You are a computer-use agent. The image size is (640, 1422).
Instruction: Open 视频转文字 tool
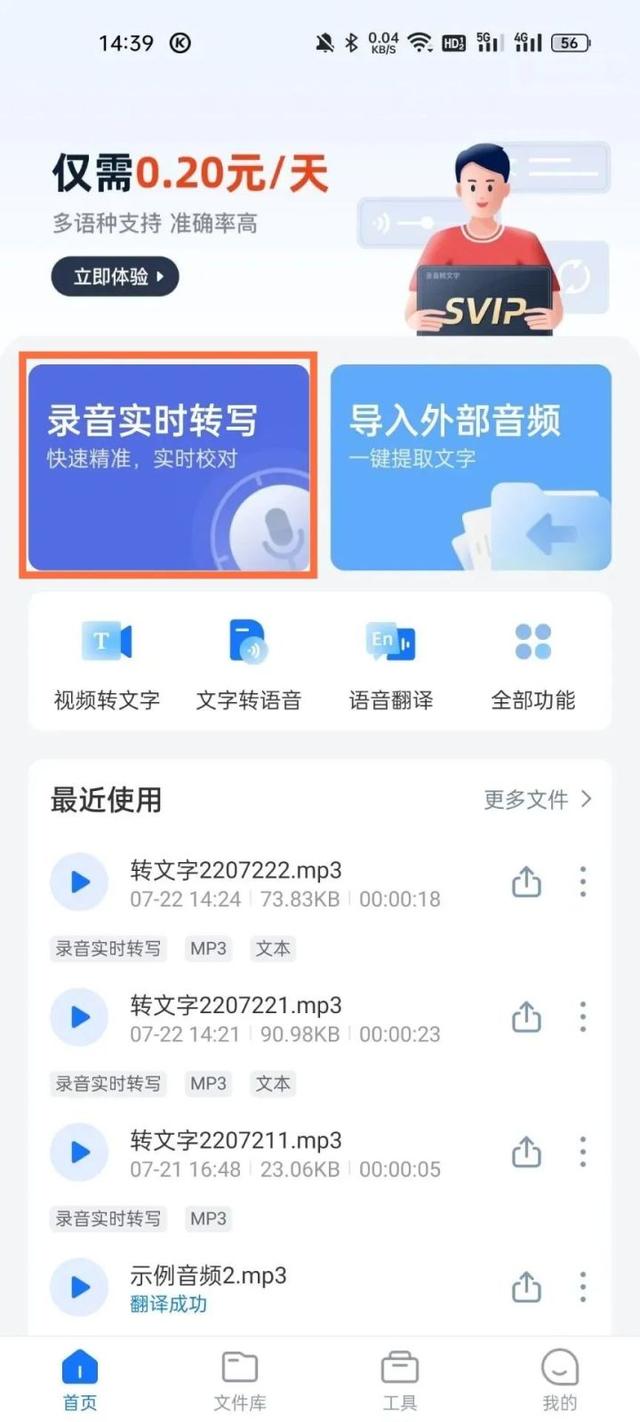click(106, 663)
